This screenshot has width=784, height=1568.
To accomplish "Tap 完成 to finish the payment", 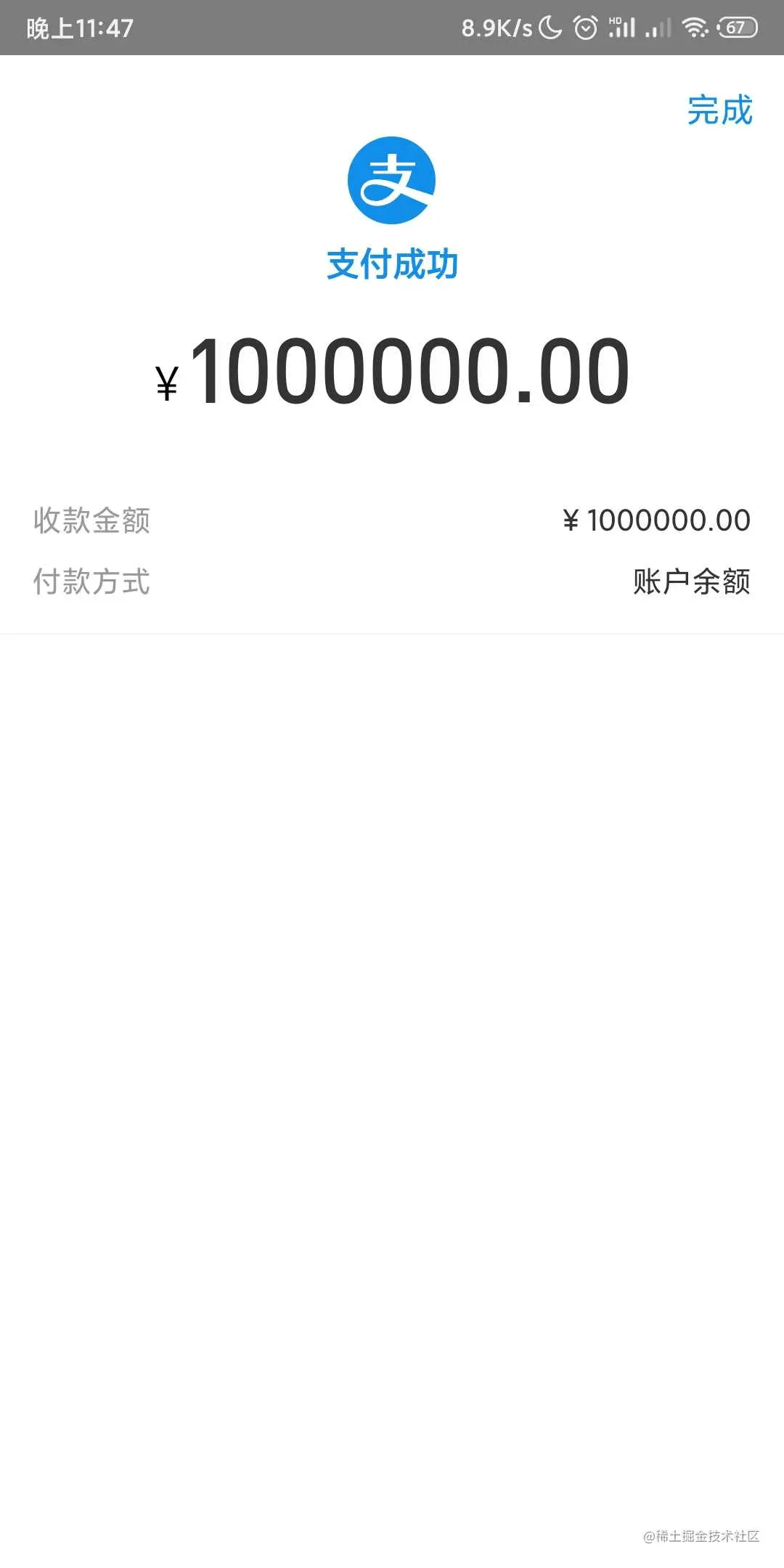I will (719, 110).
